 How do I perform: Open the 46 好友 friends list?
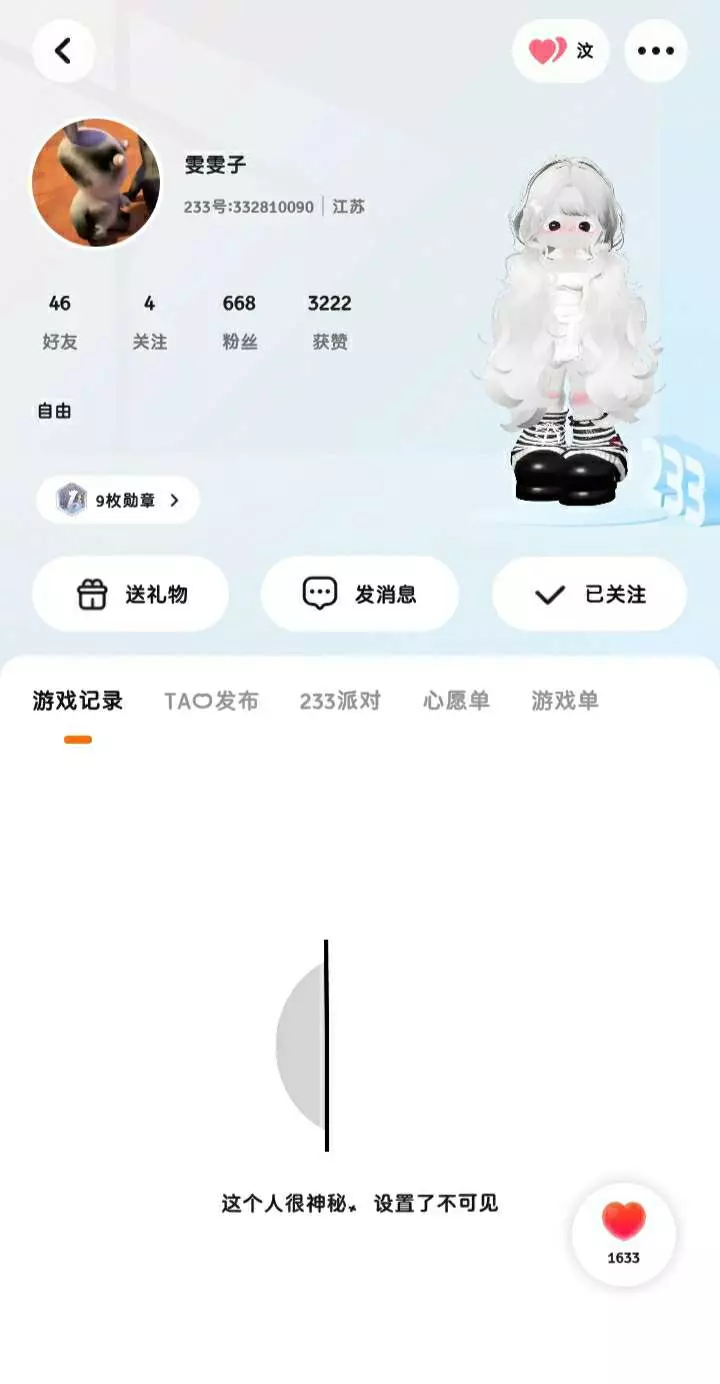point(60,321)
